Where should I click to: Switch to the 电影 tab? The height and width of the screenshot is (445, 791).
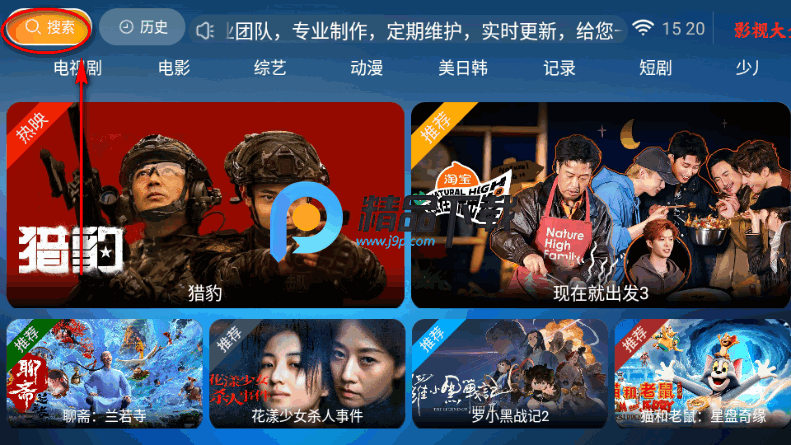coord(174,69)
